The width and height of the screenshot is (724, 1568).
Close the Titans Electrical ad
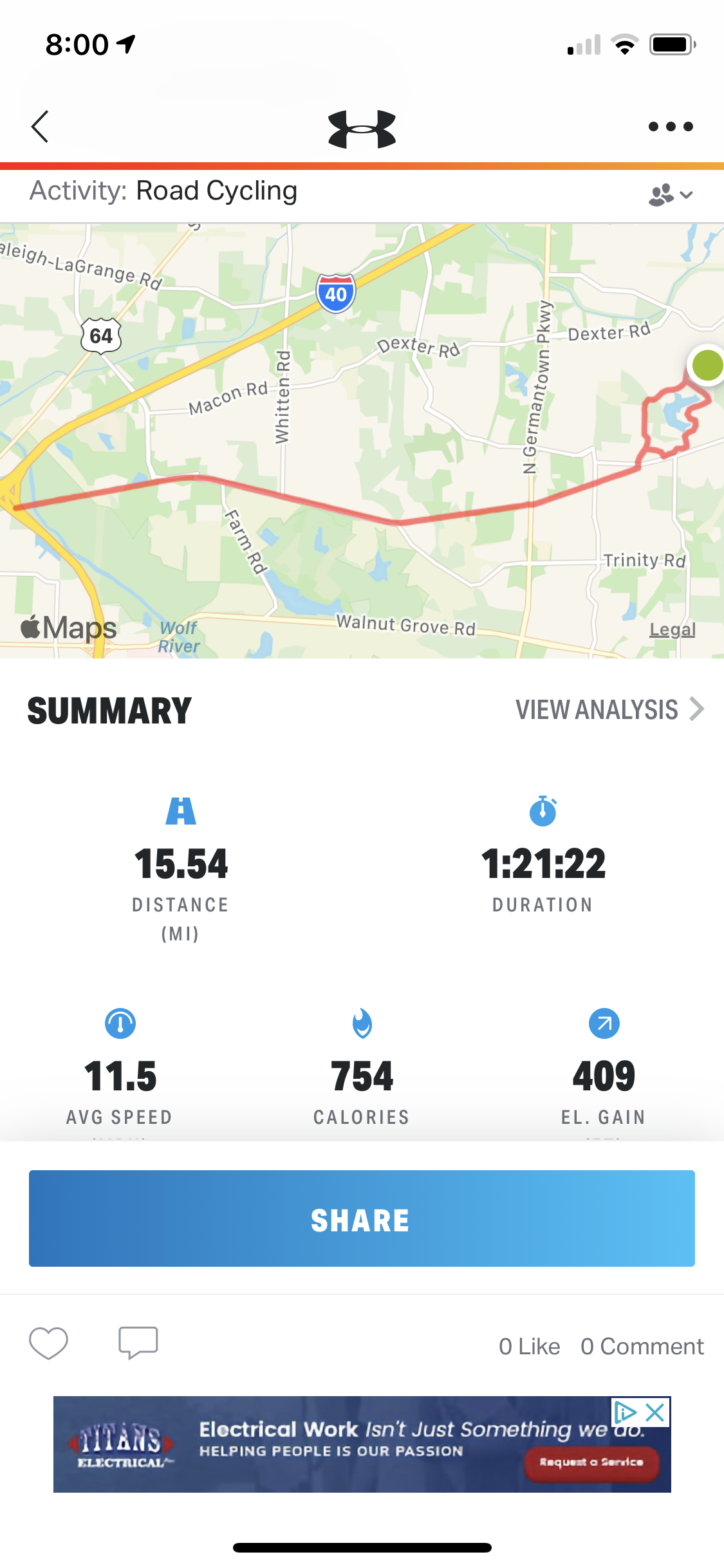tap(655, 1413)
